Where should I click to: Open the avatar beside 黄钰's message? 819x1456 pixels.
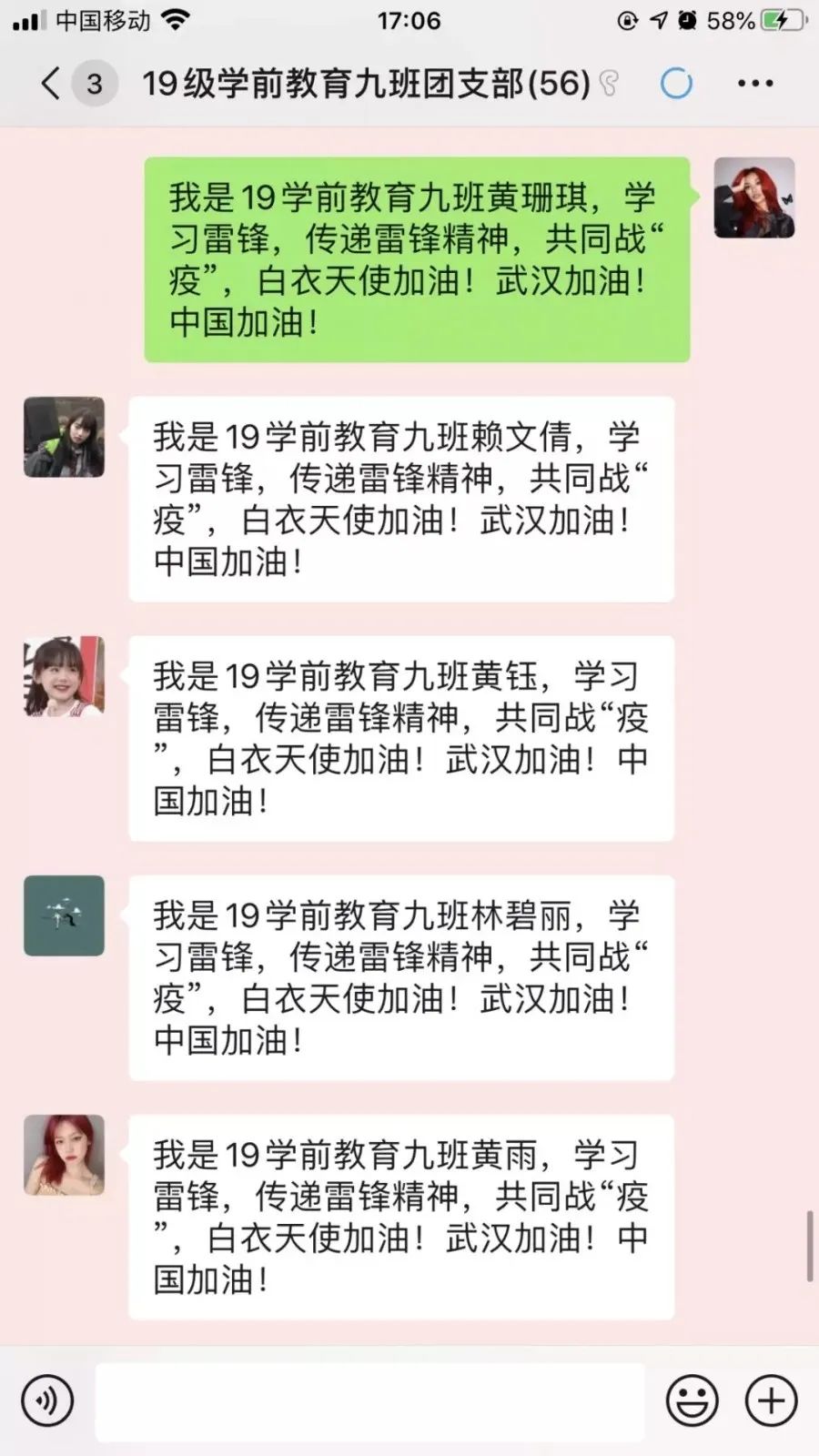click(x=64, y=676)
